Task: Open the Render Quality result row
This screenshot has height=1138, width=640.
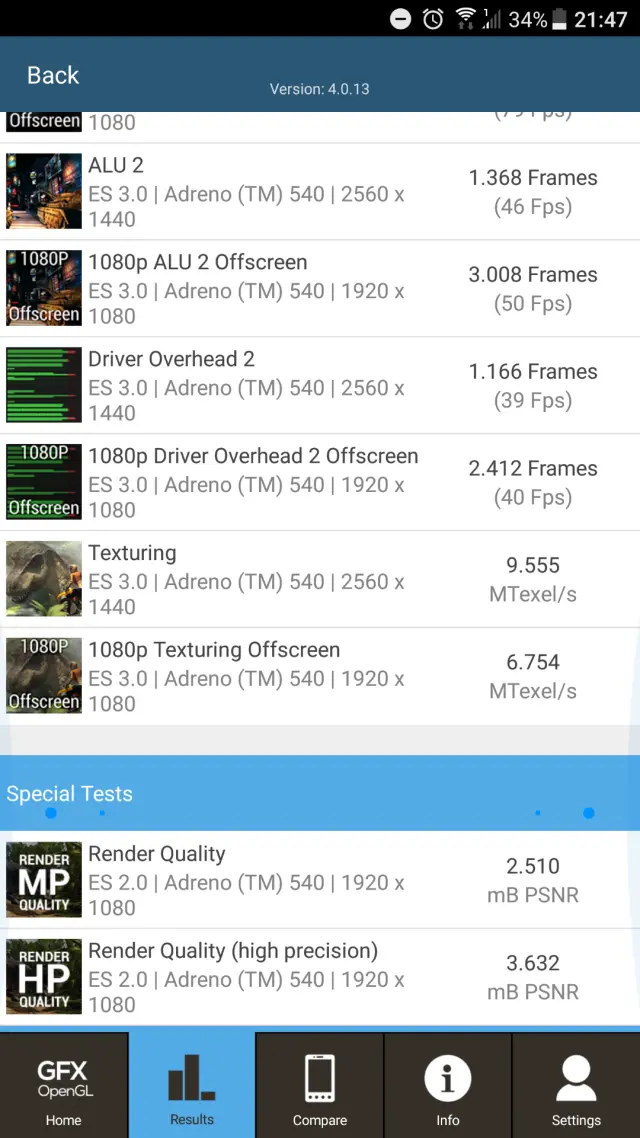Action: pyautogui.click(x=320, y=880)
